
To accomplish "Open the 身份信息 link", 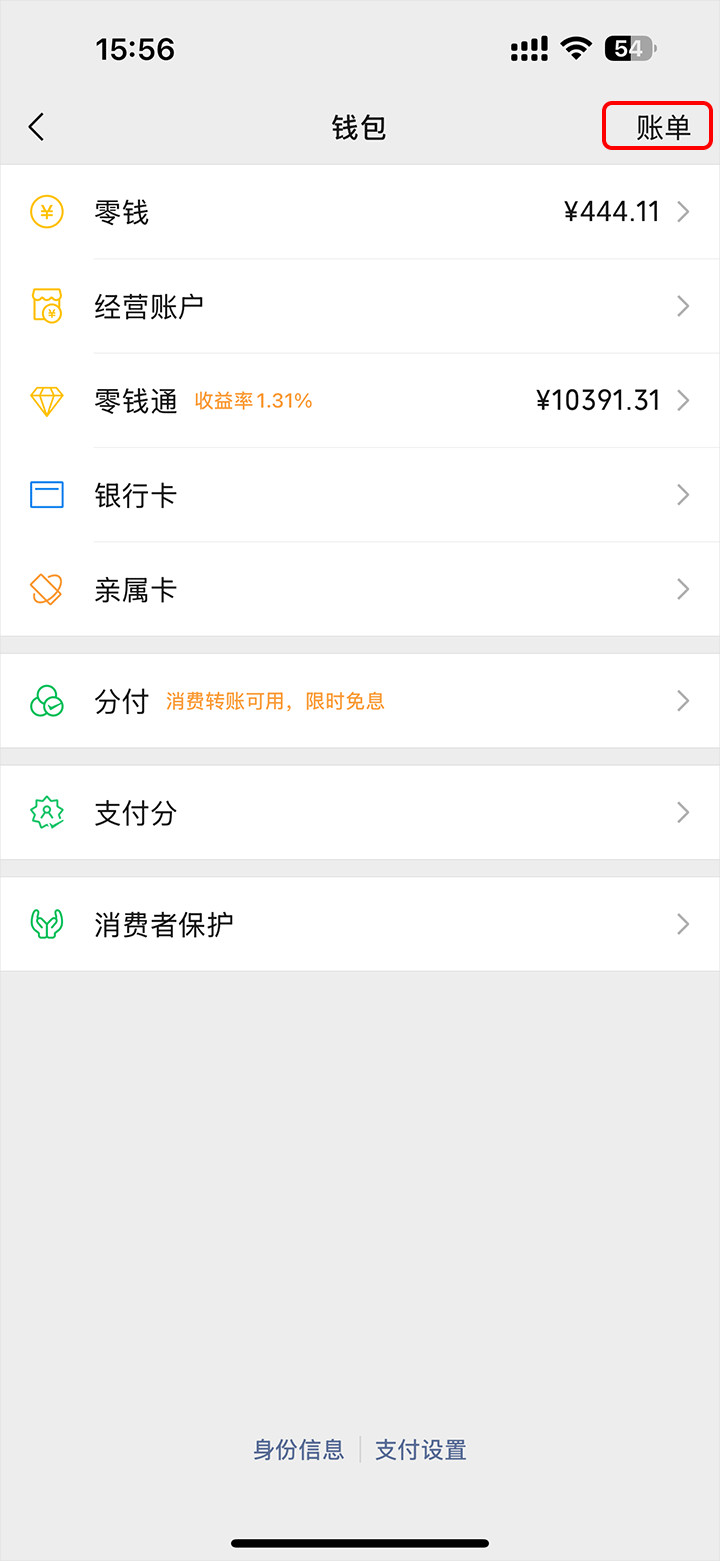I will point(298,1449).
